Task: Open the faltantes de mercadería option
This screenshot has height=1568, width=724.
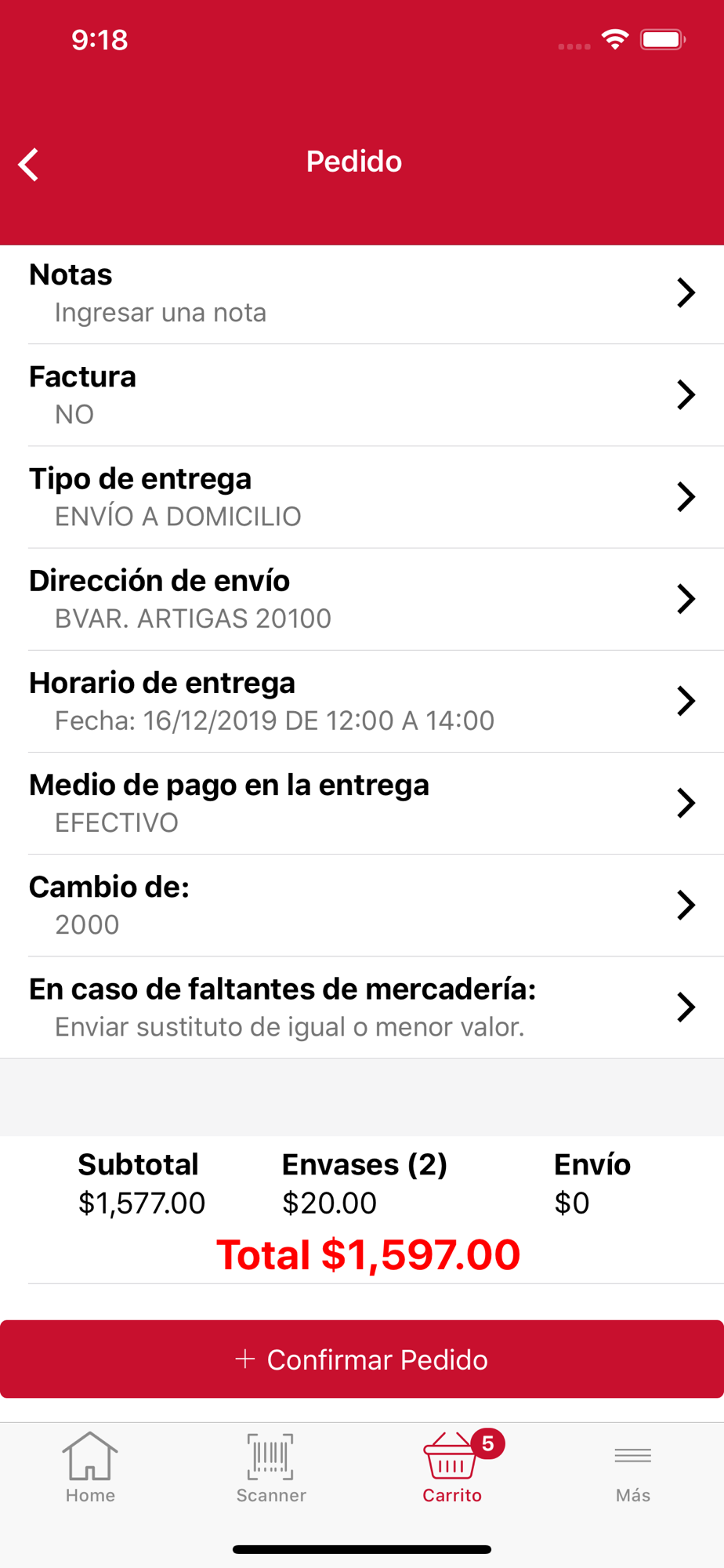Action: (362, 1007)
